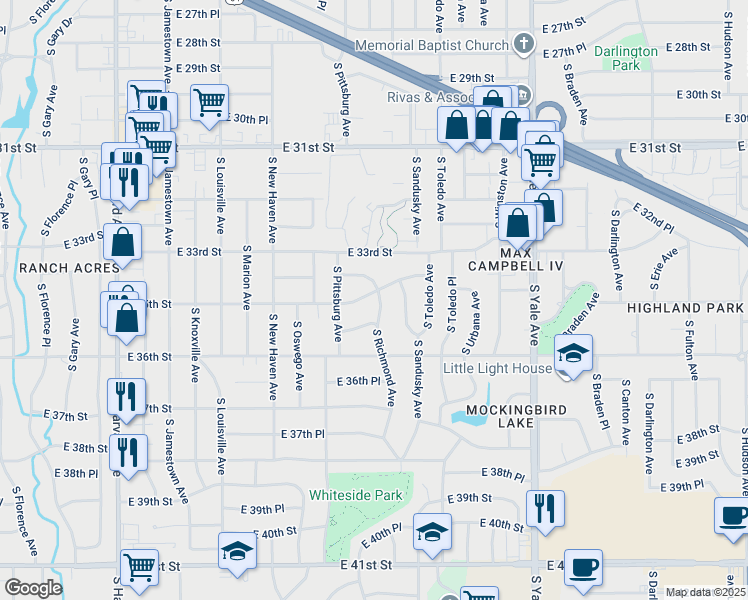Tap the Memorial Baptist Church place icon
Image resolution: width=748 pixels, height=600 pixels.
pyautogui.click(x=523, y=43)
